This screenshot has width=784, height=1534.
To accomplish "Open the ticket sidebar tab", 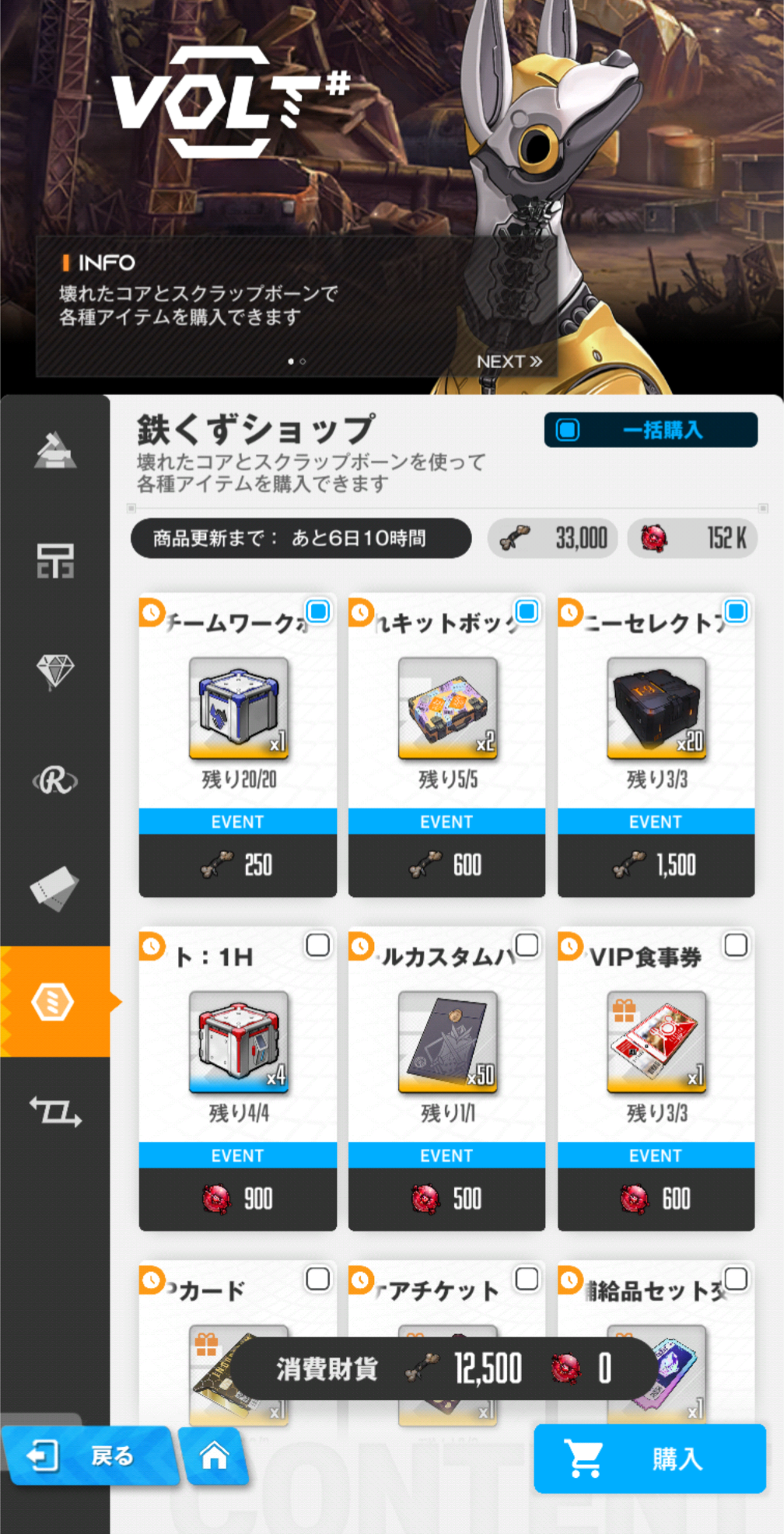I will click(55, 889).
